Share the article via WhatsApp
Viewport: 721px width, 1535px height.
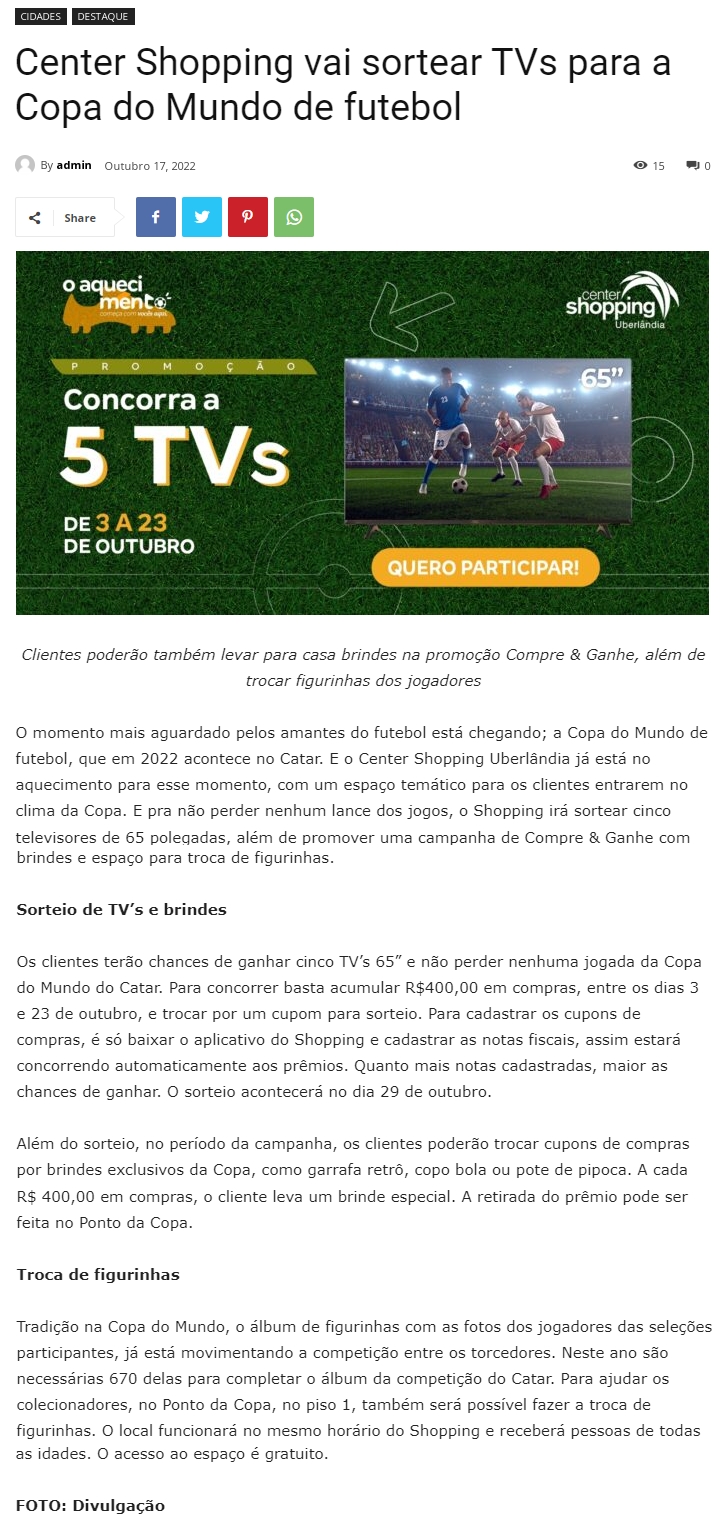[x=294, y=217]
